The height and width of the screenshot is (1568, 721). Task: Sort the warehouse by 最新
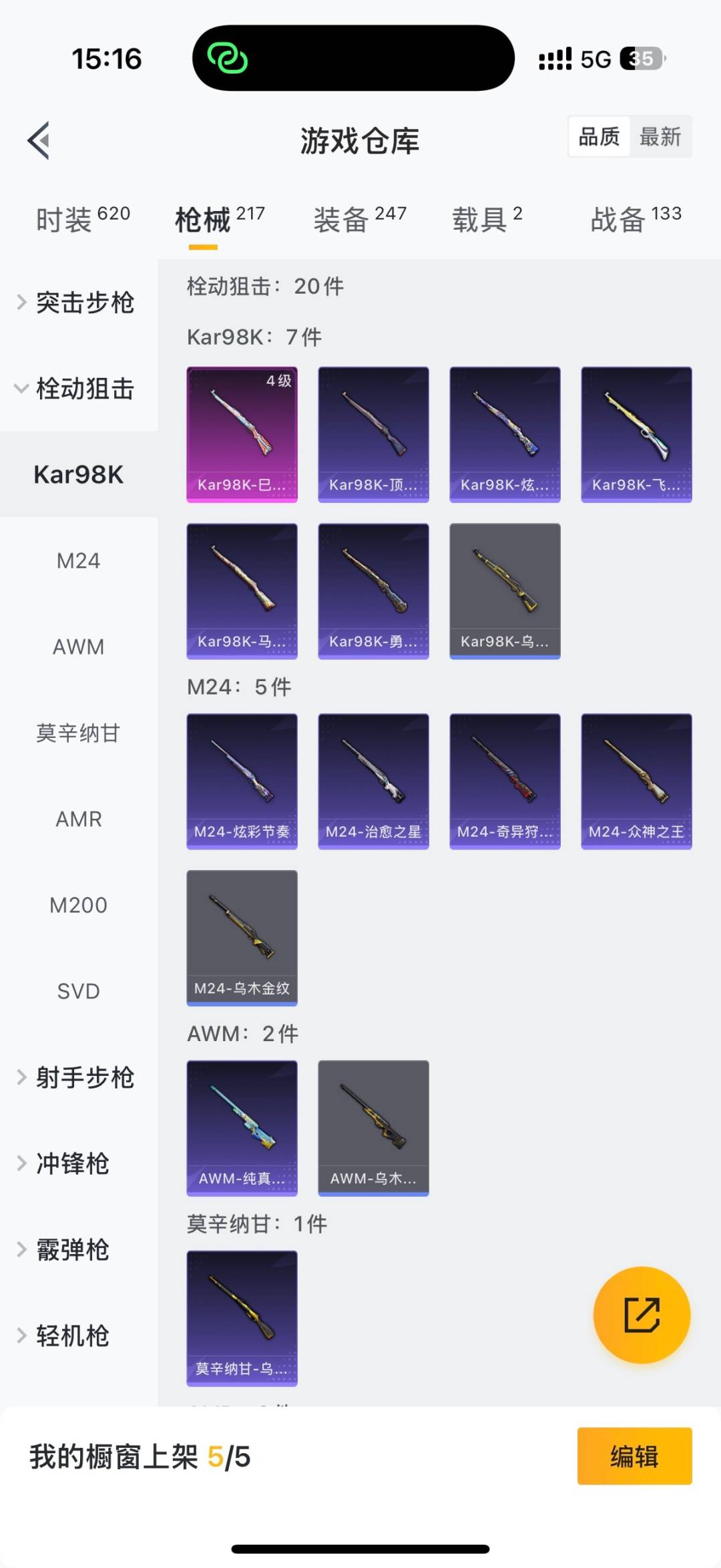pos(660,137)
